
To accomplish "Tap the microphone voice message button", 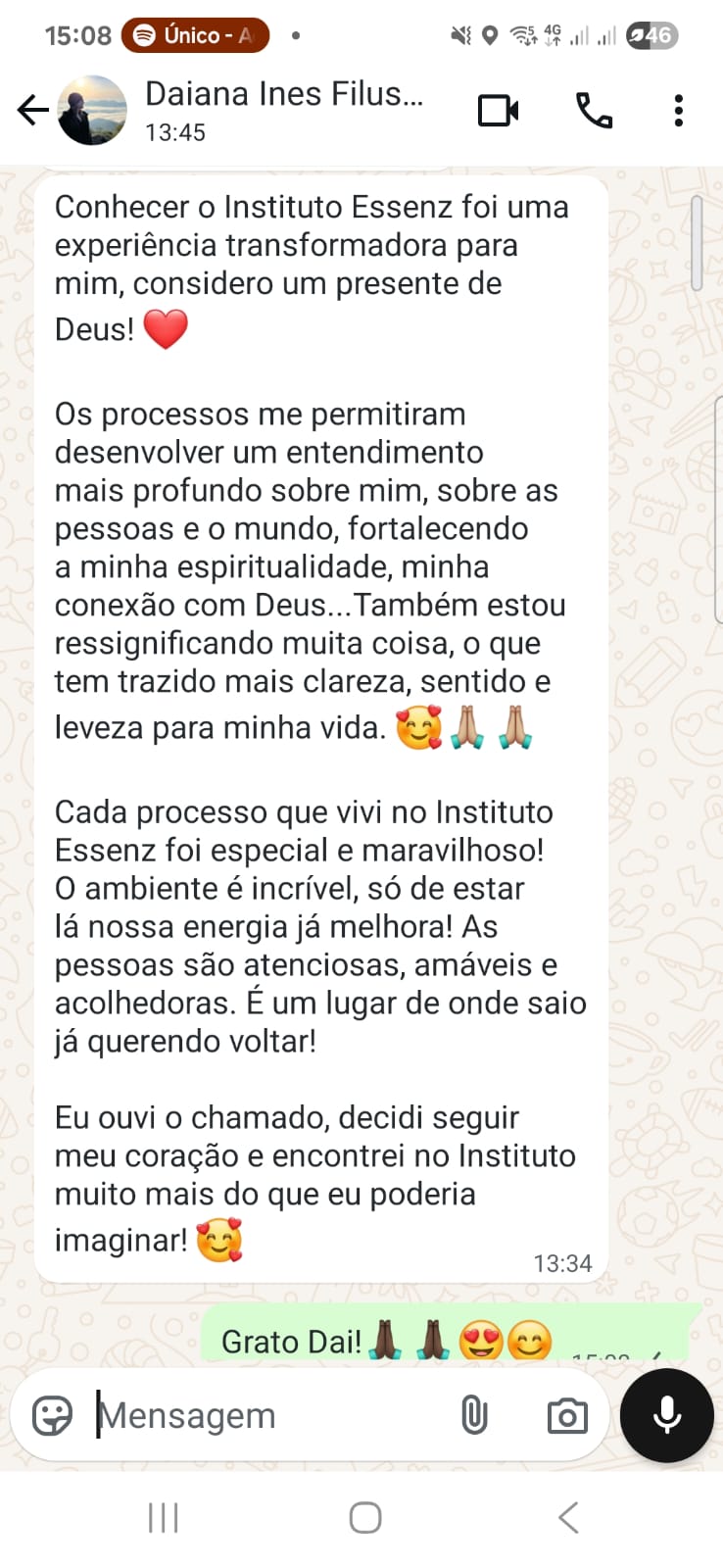I will (667, 1415).
